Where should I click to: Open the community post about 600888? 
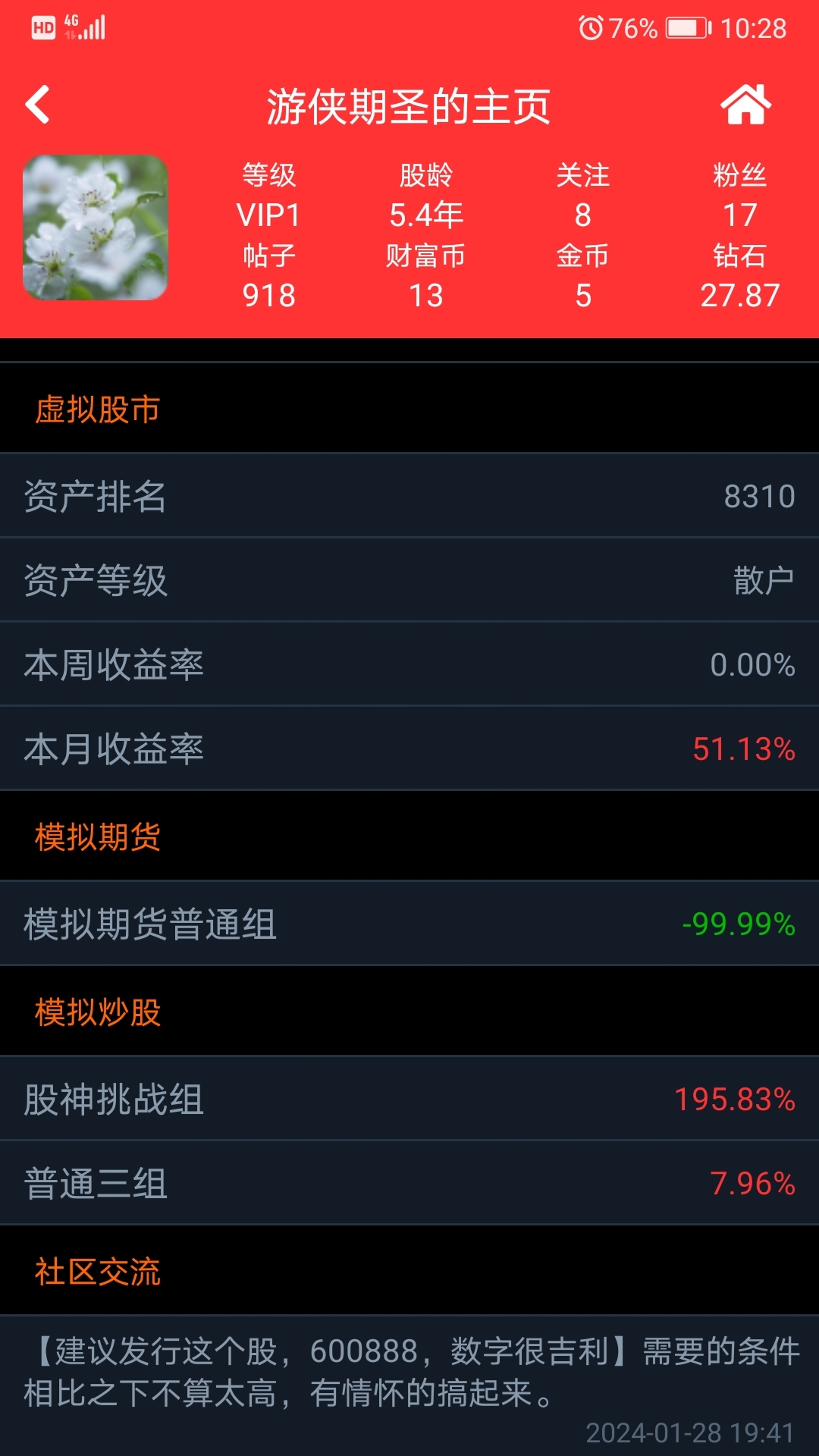pos(409,1386)
